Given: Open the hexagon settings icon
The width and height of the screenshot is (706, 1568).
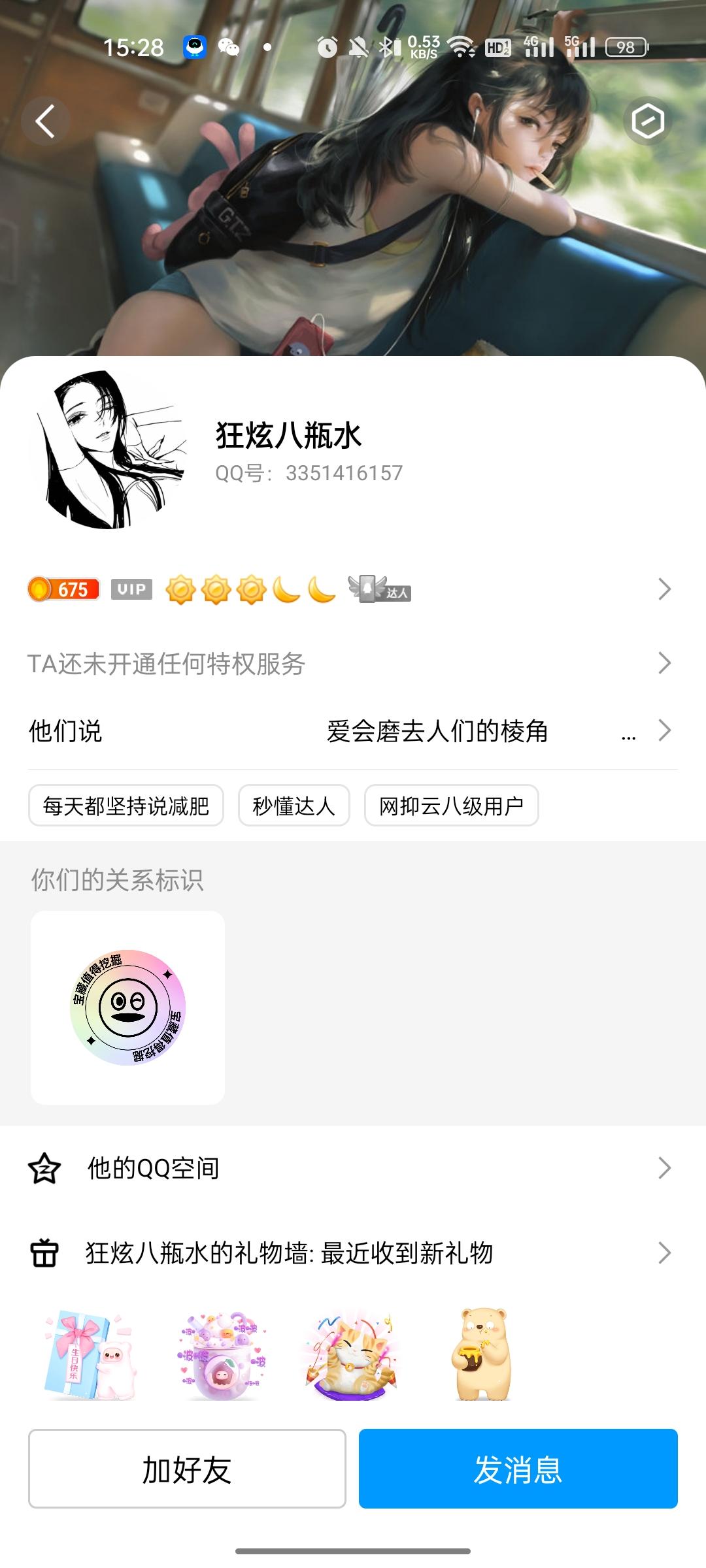Looking at the screenshot, I should (647, 122).
